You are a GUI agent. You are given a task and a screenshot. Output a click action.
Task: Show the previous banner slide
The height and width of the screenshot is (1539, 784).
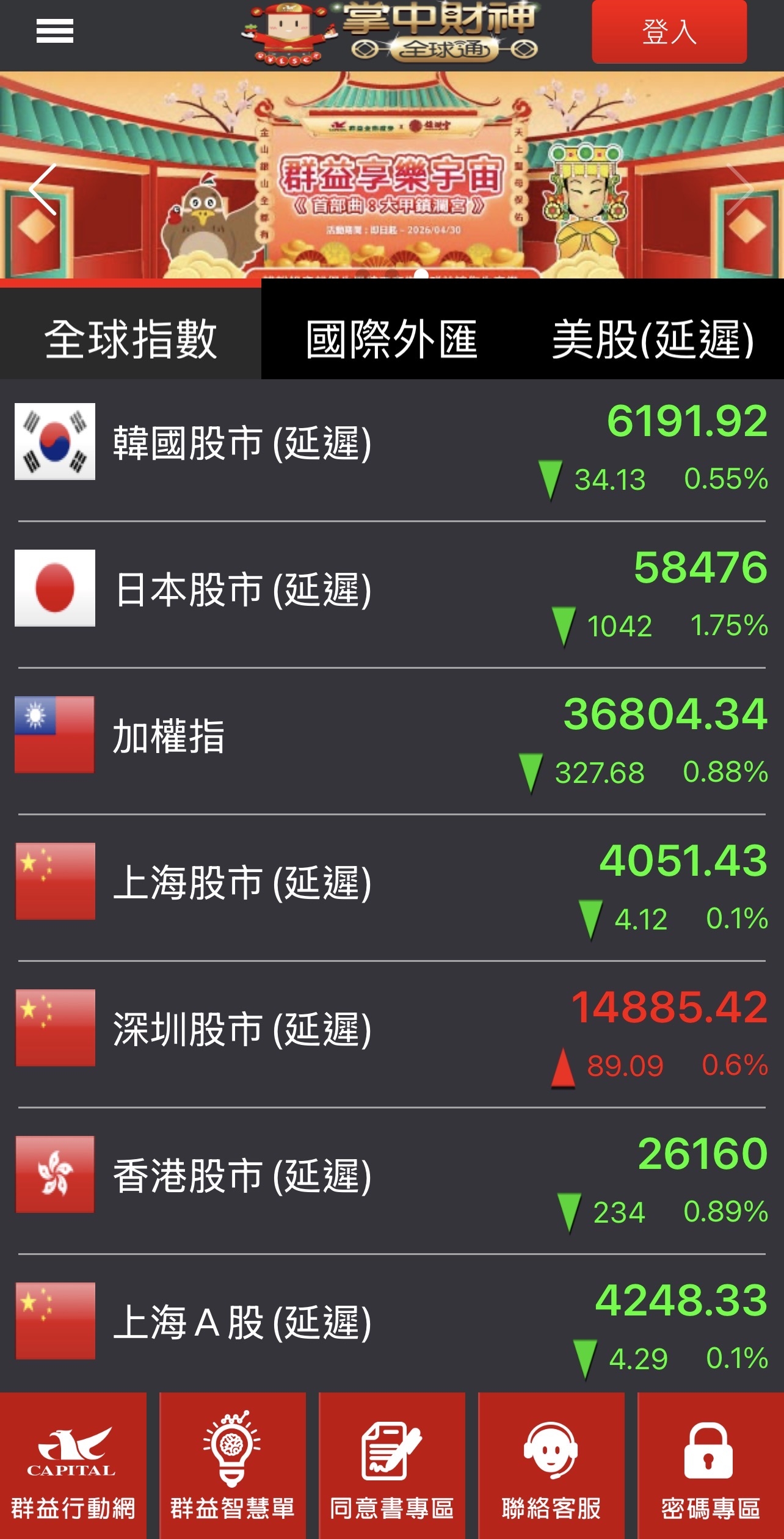[43, 189]
